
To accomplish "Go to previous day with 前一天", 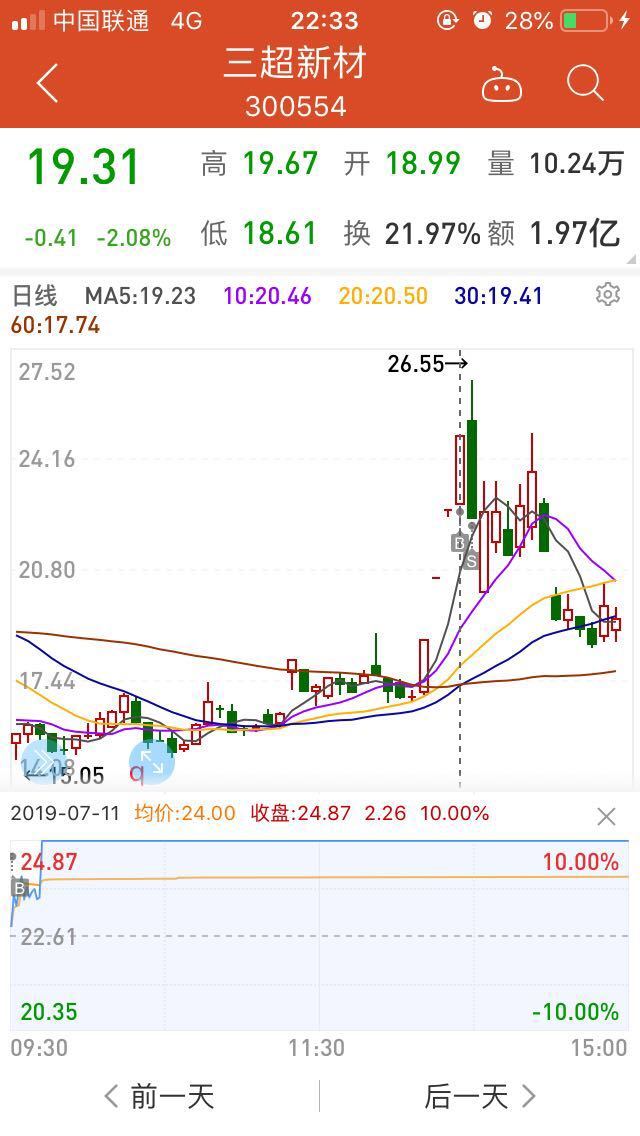I will 159,1095.
